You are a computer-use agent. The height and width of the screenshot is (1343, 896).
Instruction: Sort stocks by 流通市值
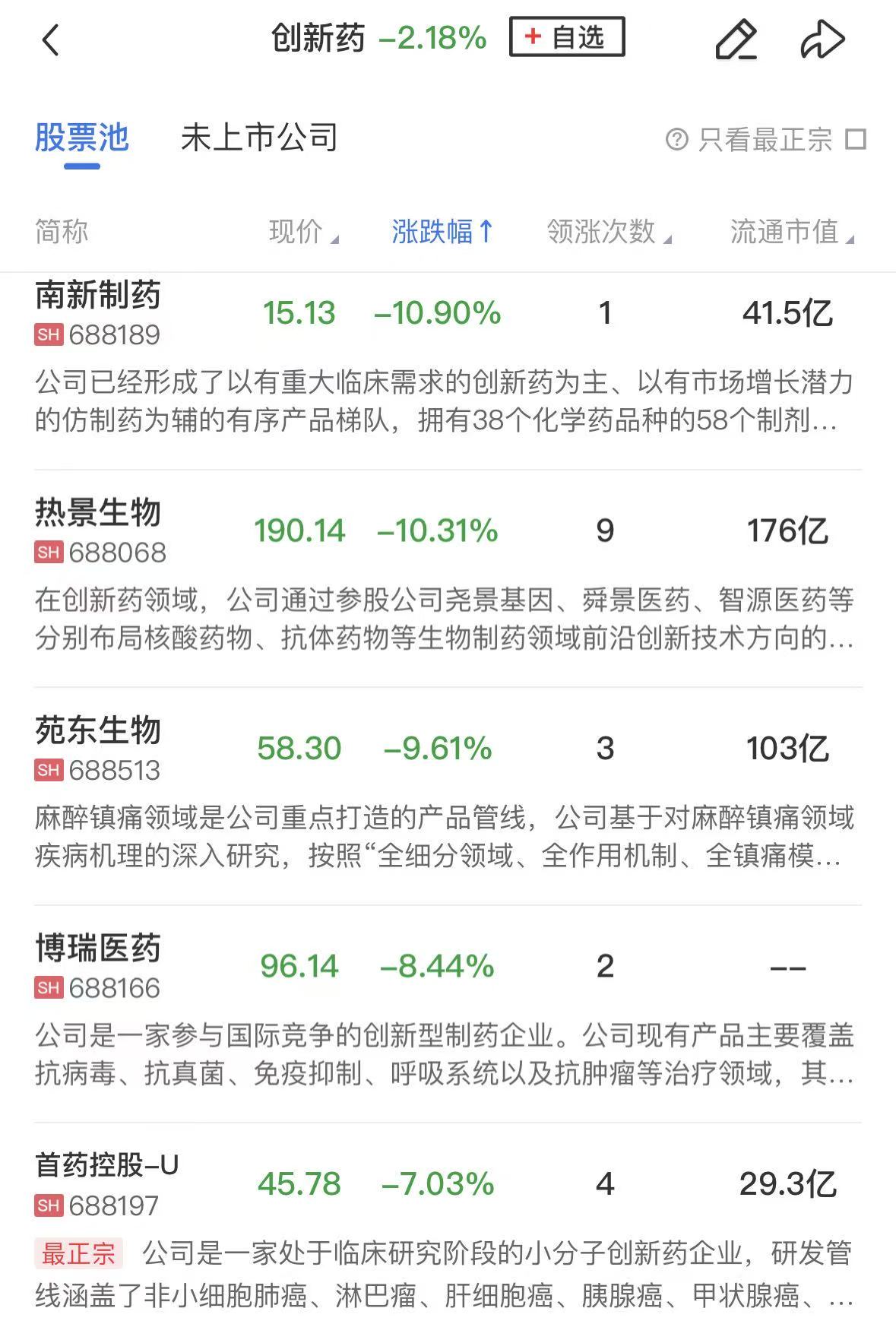(x=790, y=232)
